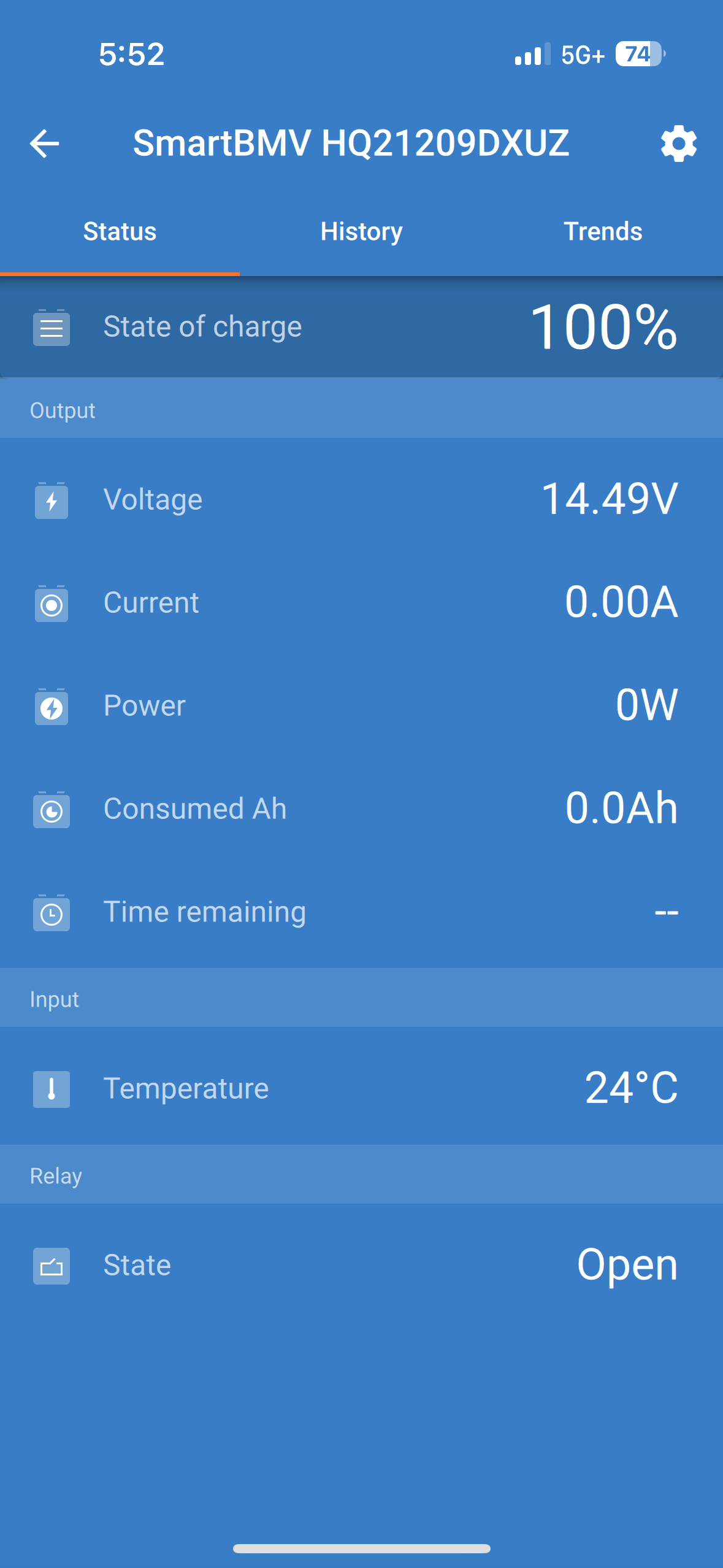Switch to the Trends tab
Image resolution: width=723 pixels, height=1568 pixels.
click(603, 232)
